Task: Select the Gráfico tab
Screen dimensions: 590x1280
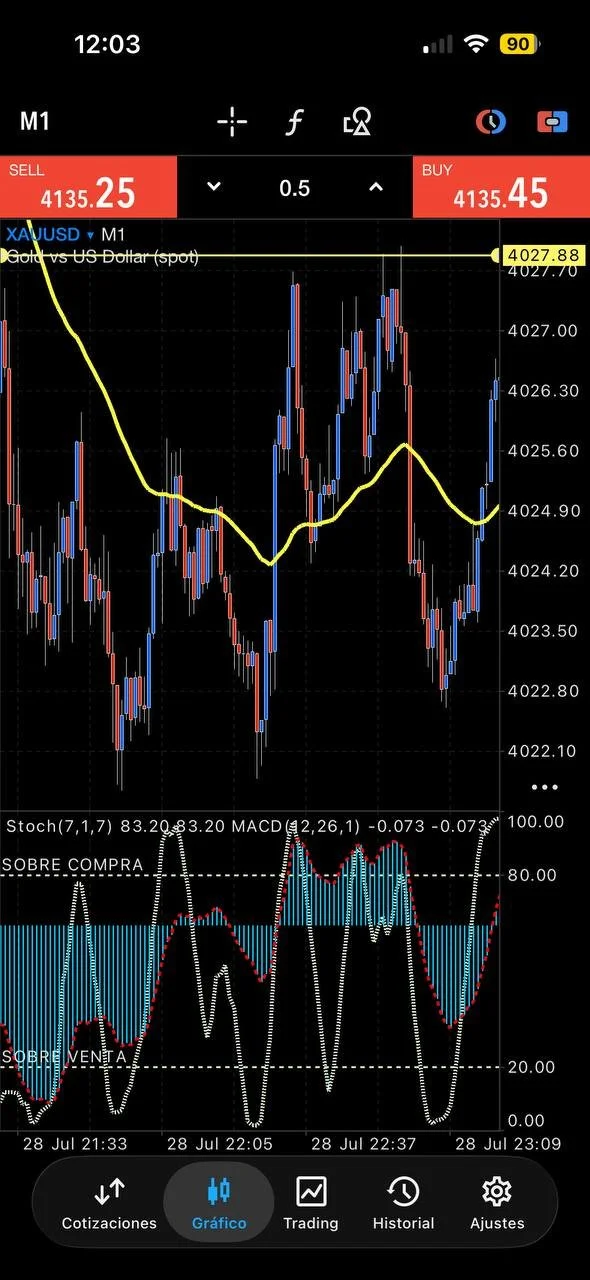Action: click(x=219, y=1203)
